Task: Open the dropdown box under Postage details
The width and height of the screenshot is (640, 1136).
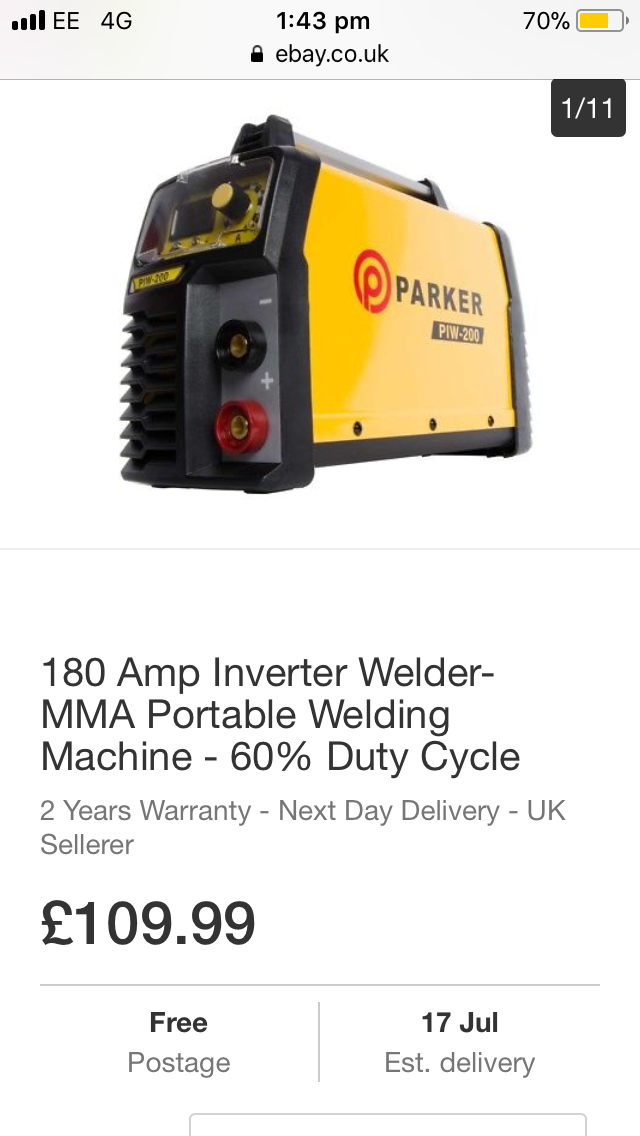Action: (388, 1124)
